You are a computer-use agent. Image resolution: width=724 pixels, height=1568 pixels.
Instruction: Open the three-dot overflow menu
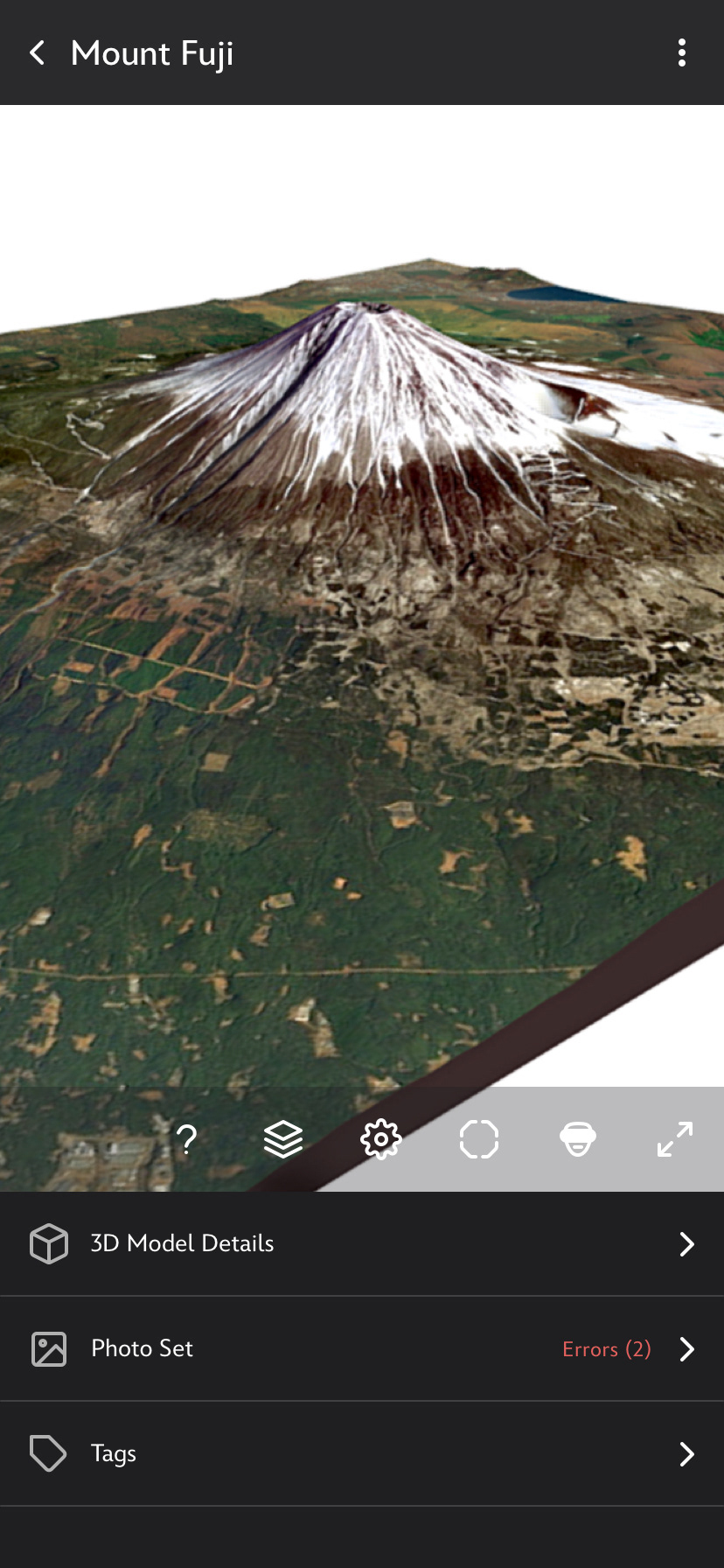coord(682,53)
